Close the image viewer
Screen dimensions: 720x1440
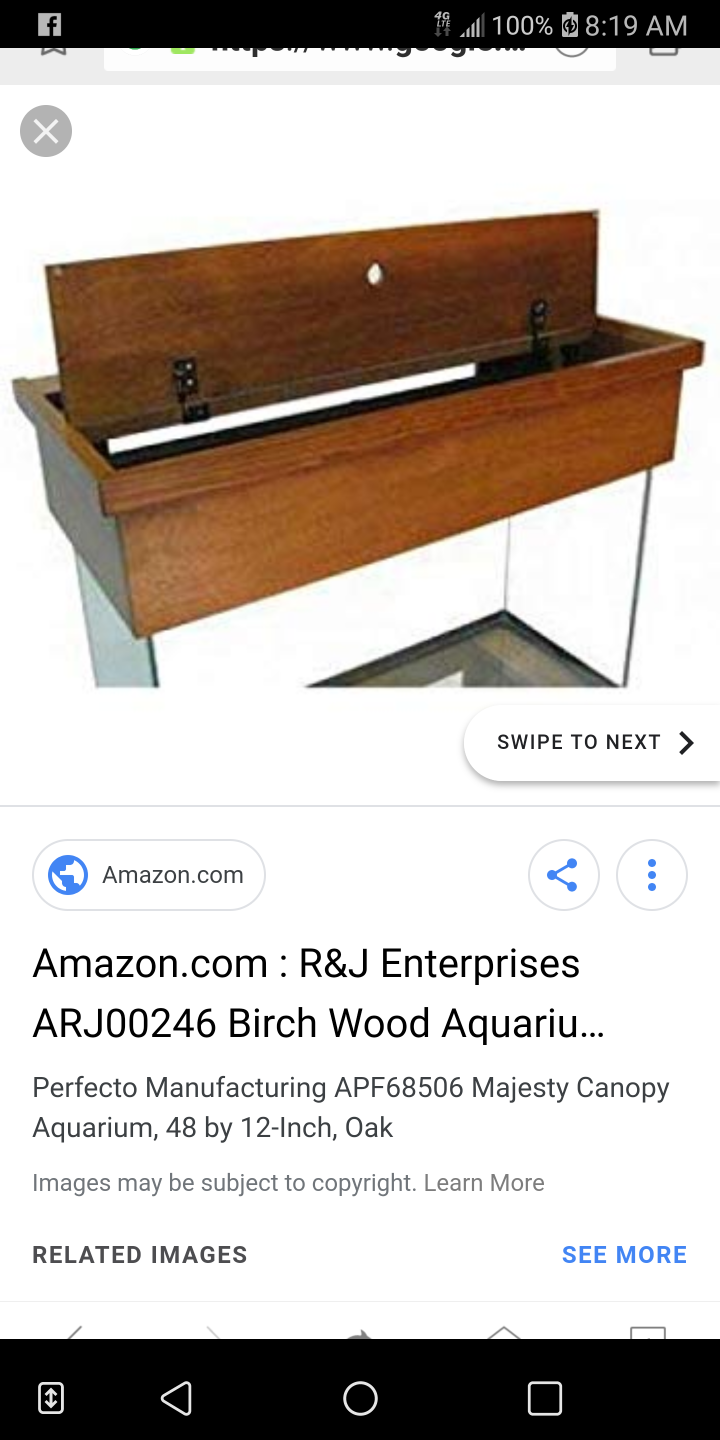[x=46, y=131]
